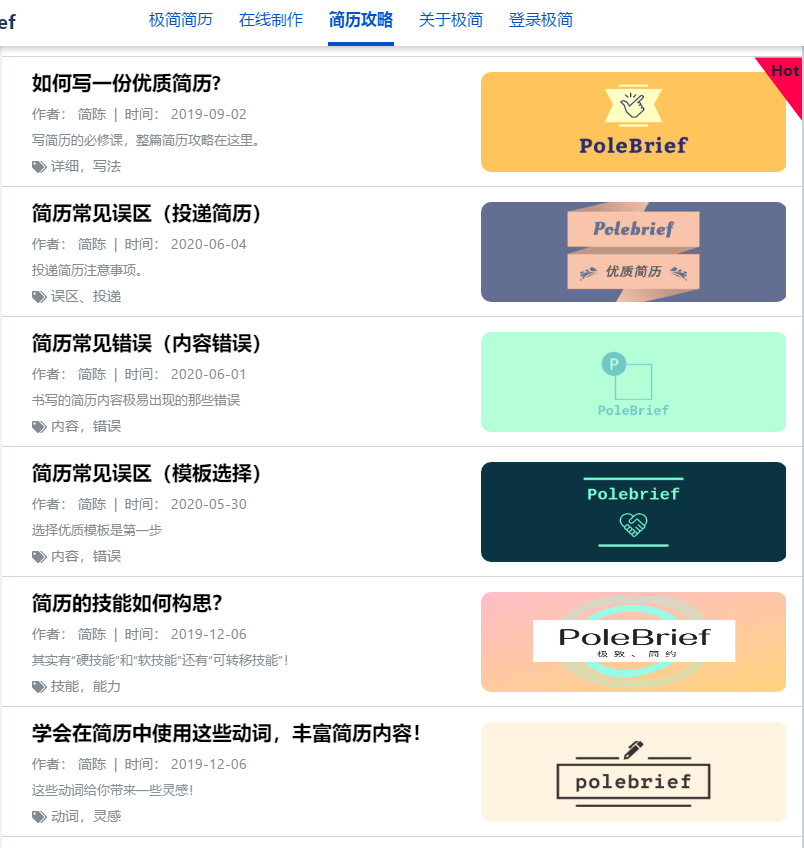This screenshot has height=848, width=804.
Task: Open the article 简历常见错误（内容错误）
Action: (147, 344)
